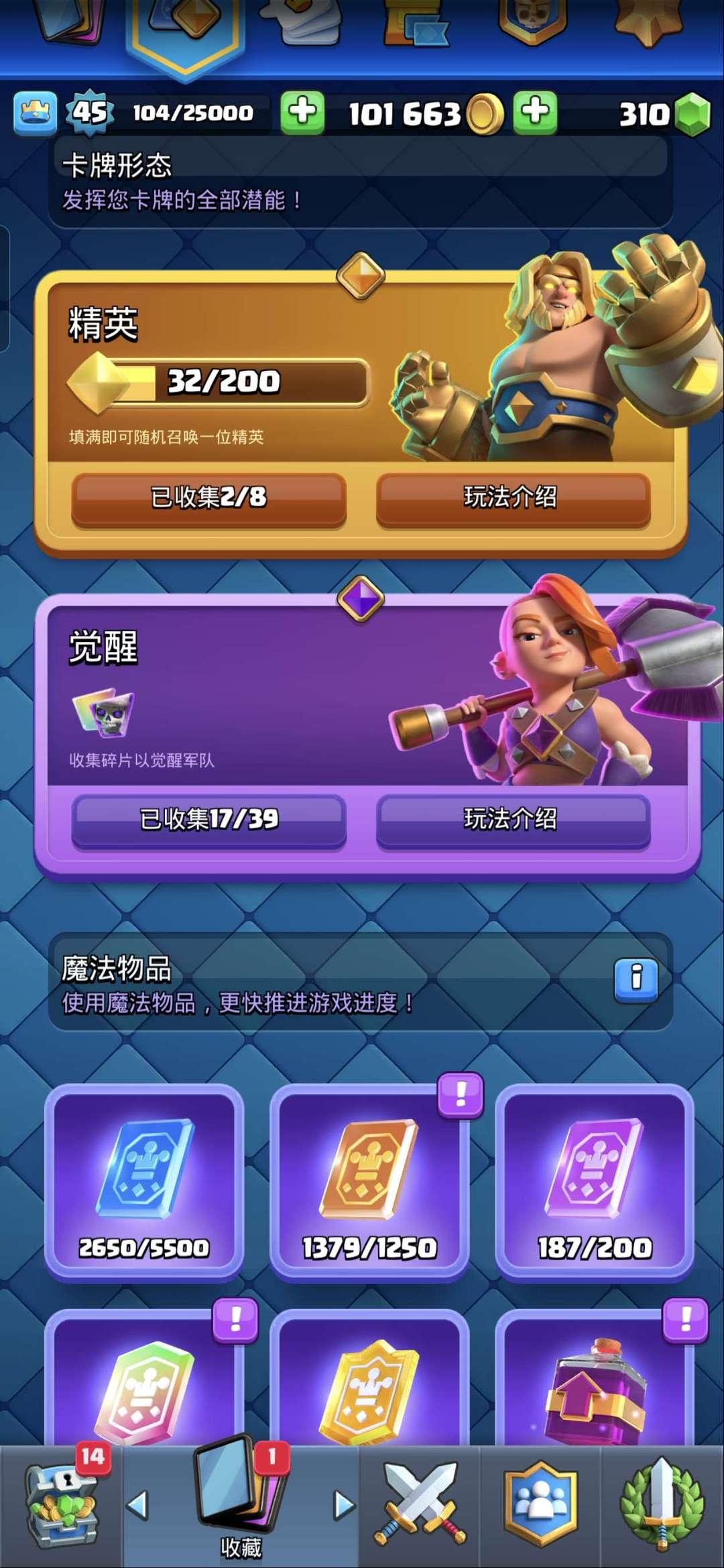Add more gems with the plus button
This screenshot has height=1568, width=724.
coord(535,112)
